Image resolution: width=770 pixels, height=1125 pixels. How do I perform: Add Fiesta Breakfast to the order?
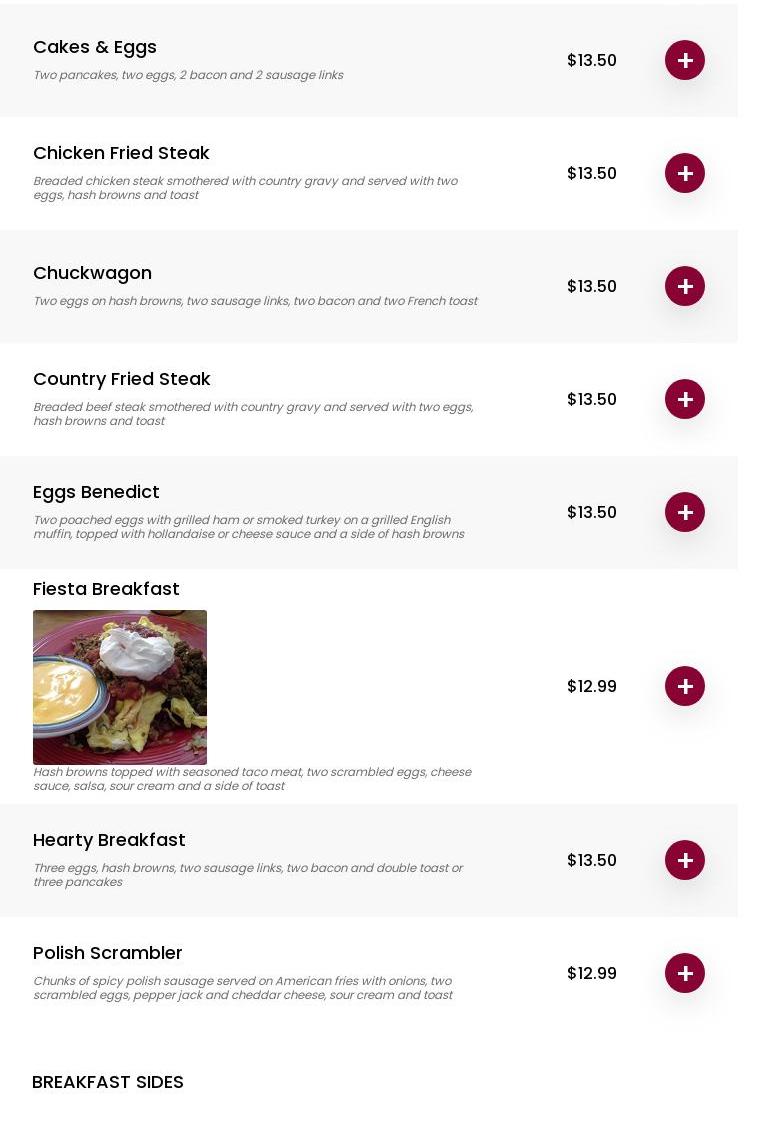point(685,686)
